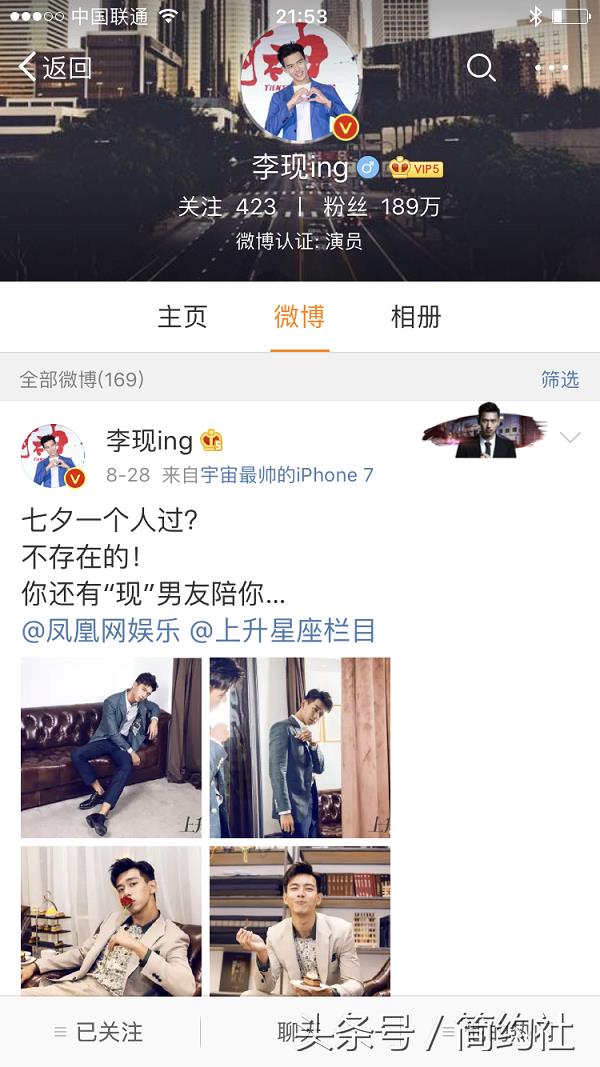
Task: Tap the 已关注 following button
Action: click(98, 1032)
